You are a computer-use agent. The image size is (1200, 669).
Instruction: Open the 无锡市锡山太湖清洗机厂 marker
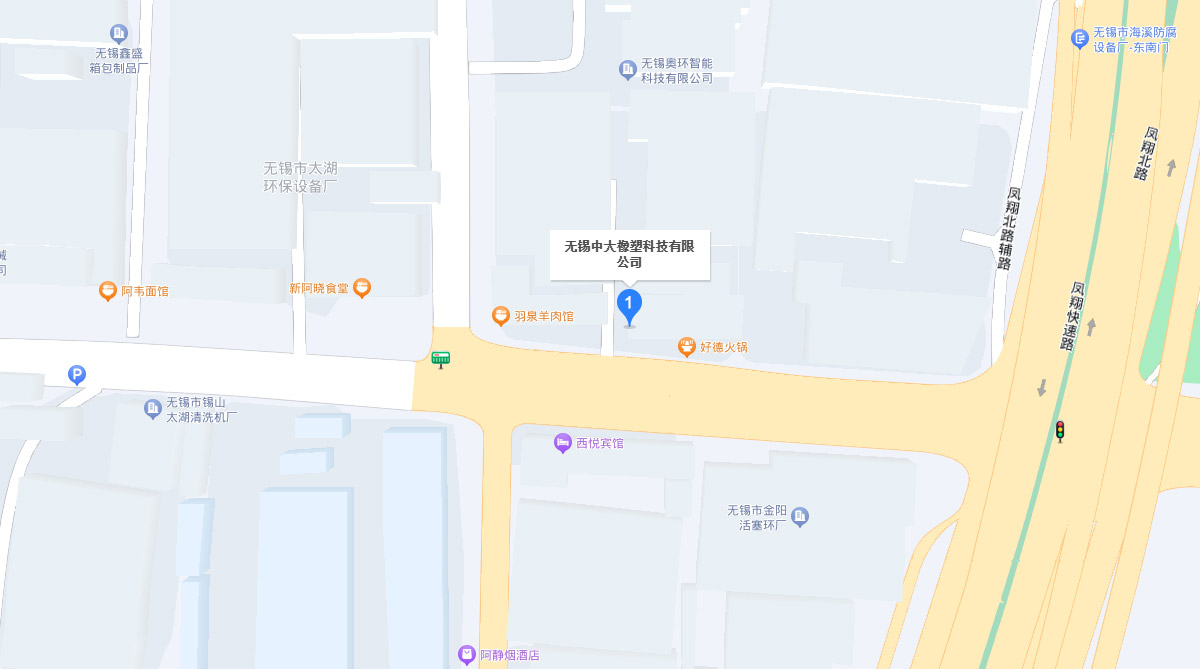(153, 408)
